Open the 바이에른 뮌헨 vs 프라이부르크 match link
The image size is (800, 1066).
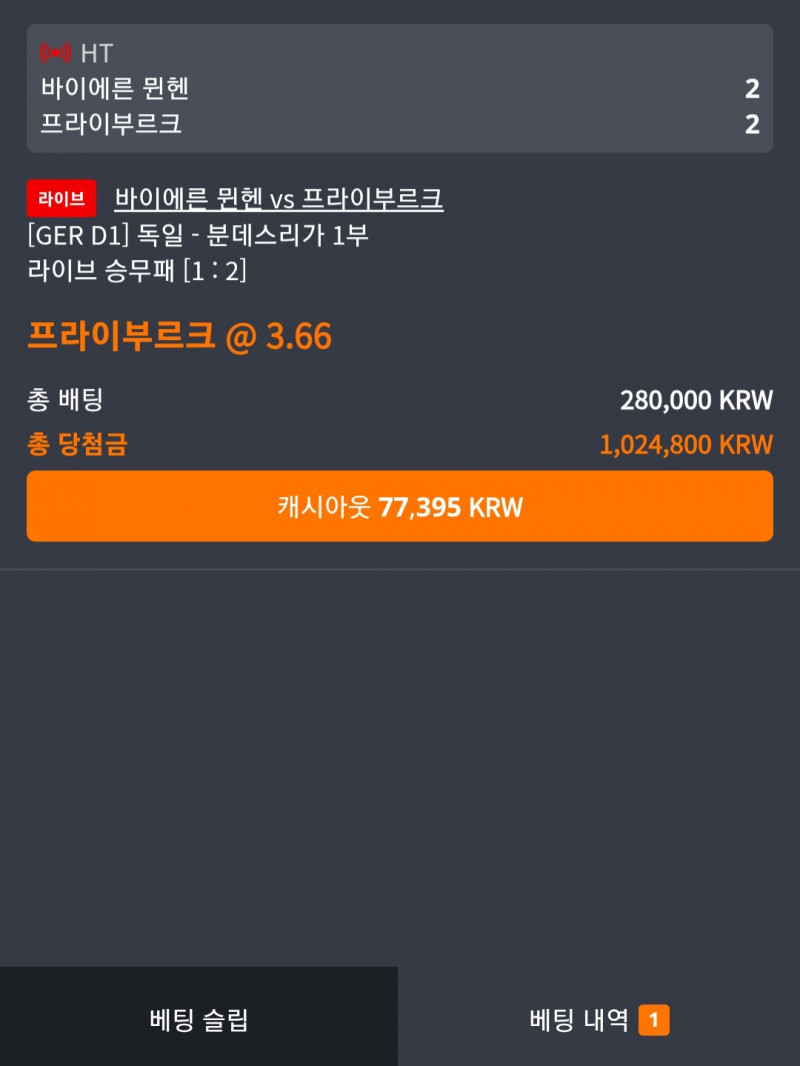point(279,199)
